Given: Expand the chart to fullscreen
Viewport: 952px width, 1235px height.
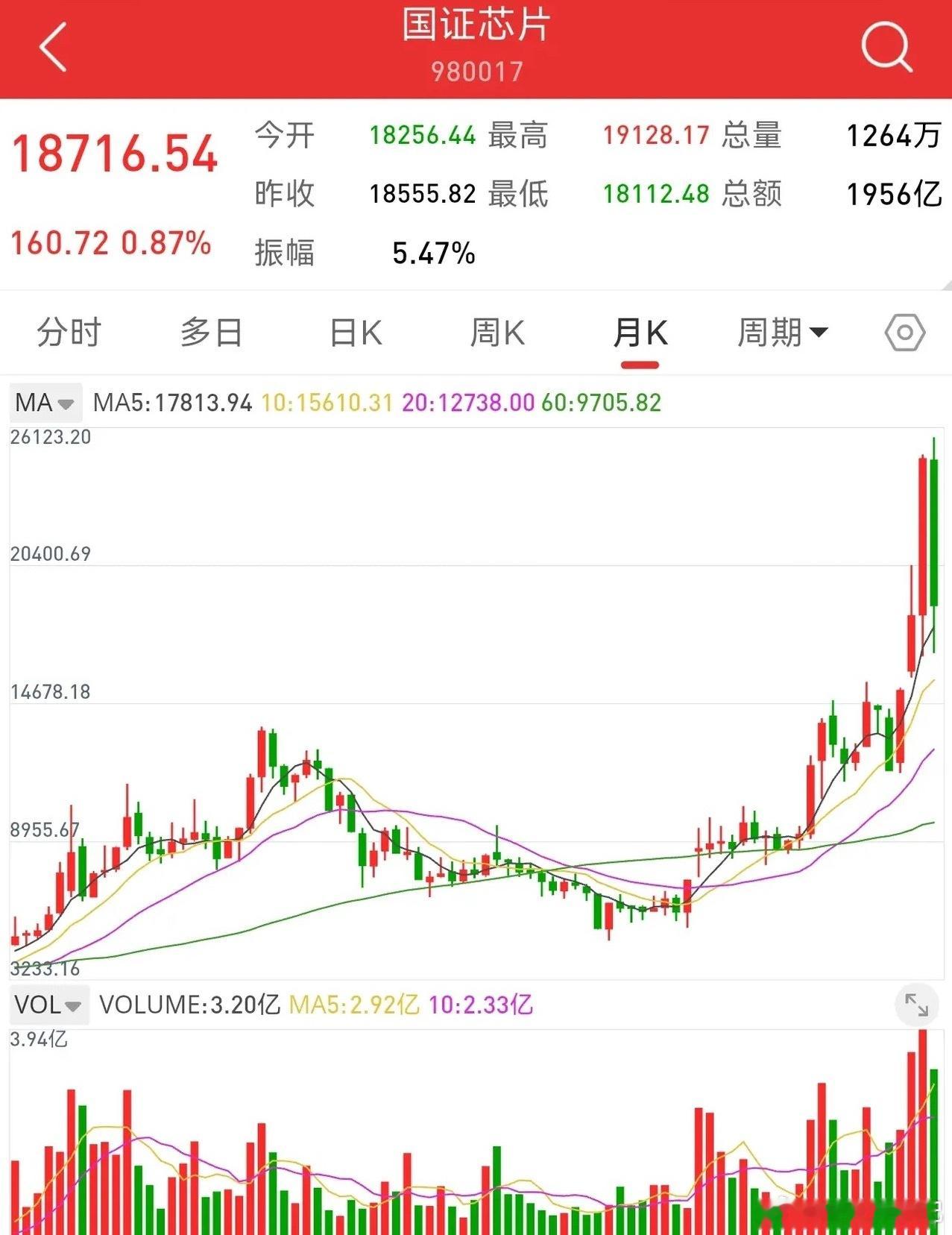Looking at the screenshot, I should 916,1005.
